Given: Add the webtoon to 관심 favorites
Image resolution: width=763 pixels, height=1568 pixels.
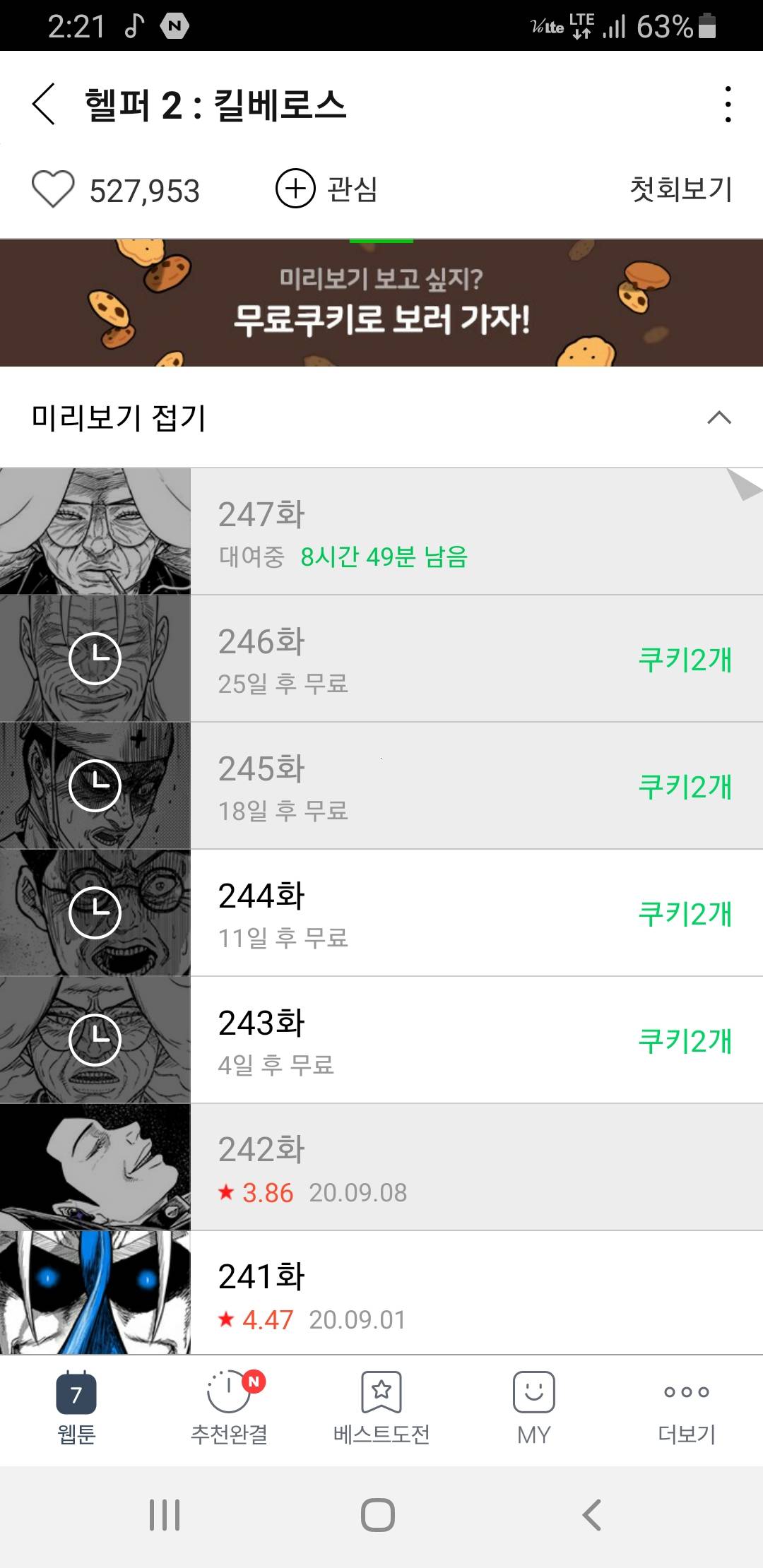Looking at the screenshot, I should (327, 189).
